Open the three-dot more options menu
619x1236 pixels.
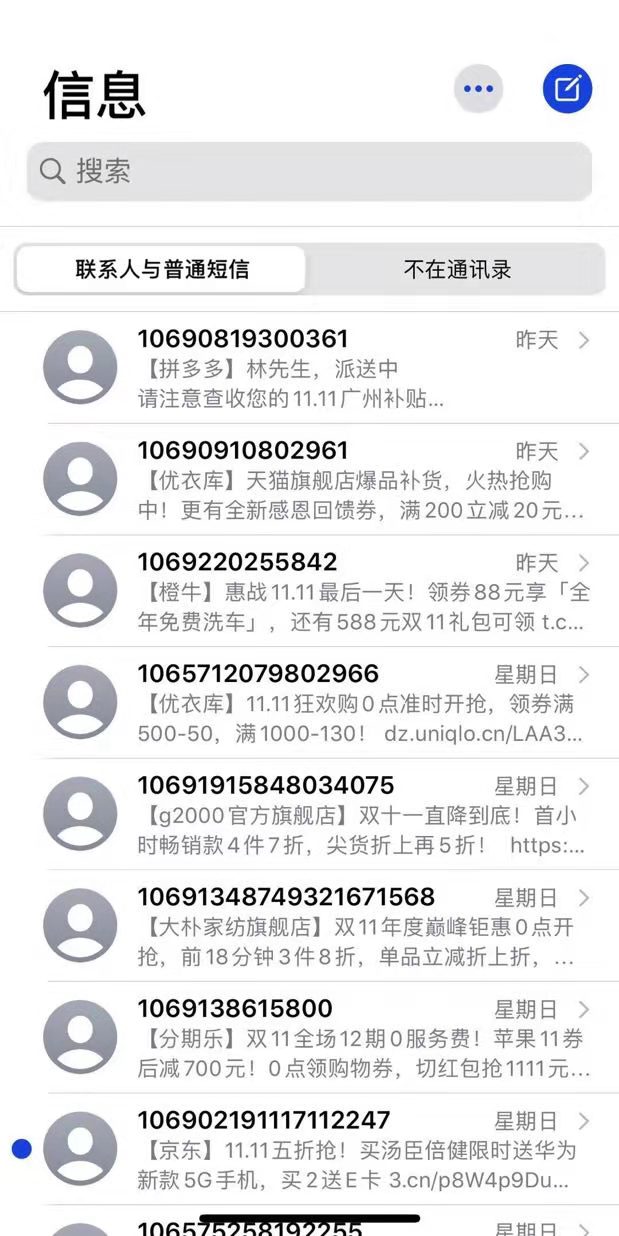coord(478,90)
